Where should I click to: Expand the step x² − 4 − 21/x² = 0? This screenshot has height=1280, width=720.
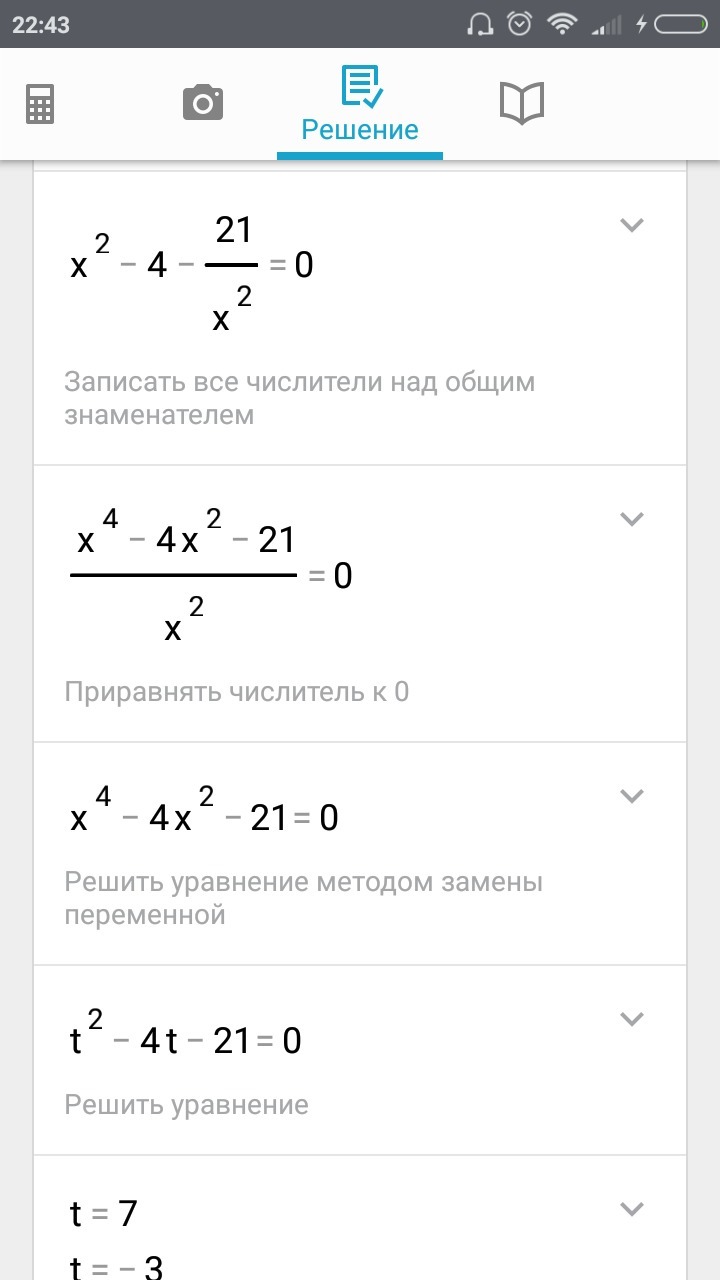(x=631, y=225)
